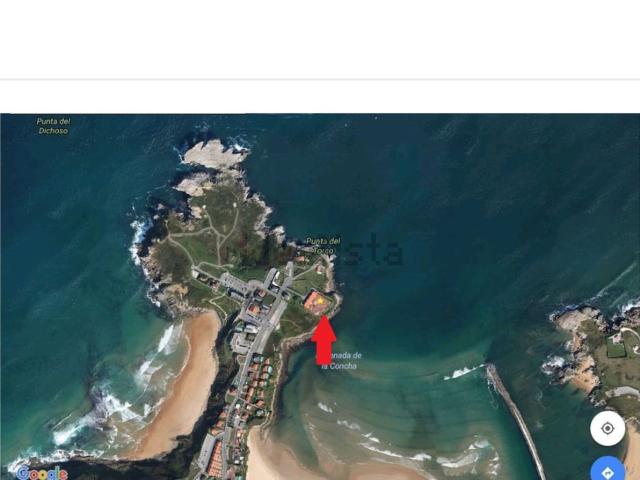
Task: Center the map on my location
Action: (607, 428)
